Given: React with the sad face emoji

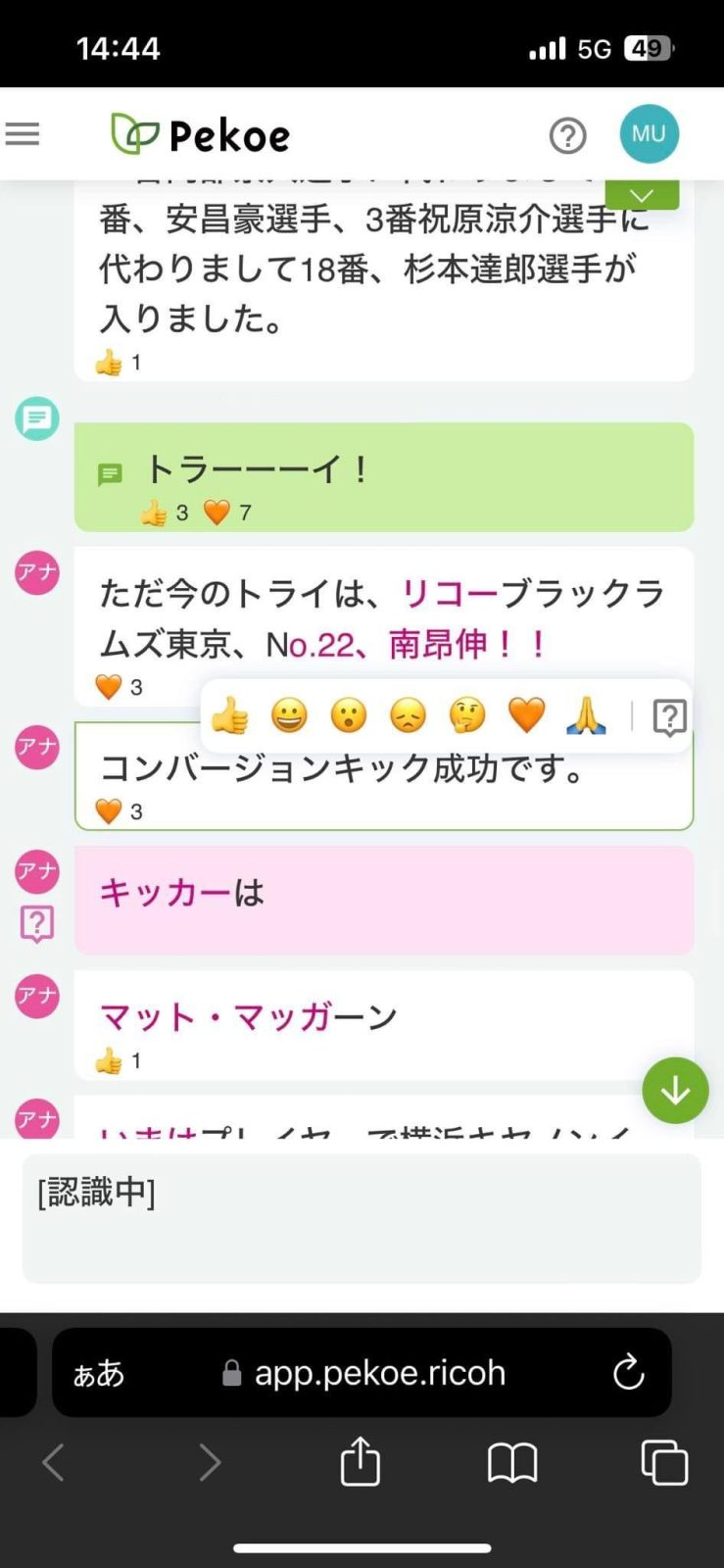Looking at the screenshot, I should (x=408, y=716).
